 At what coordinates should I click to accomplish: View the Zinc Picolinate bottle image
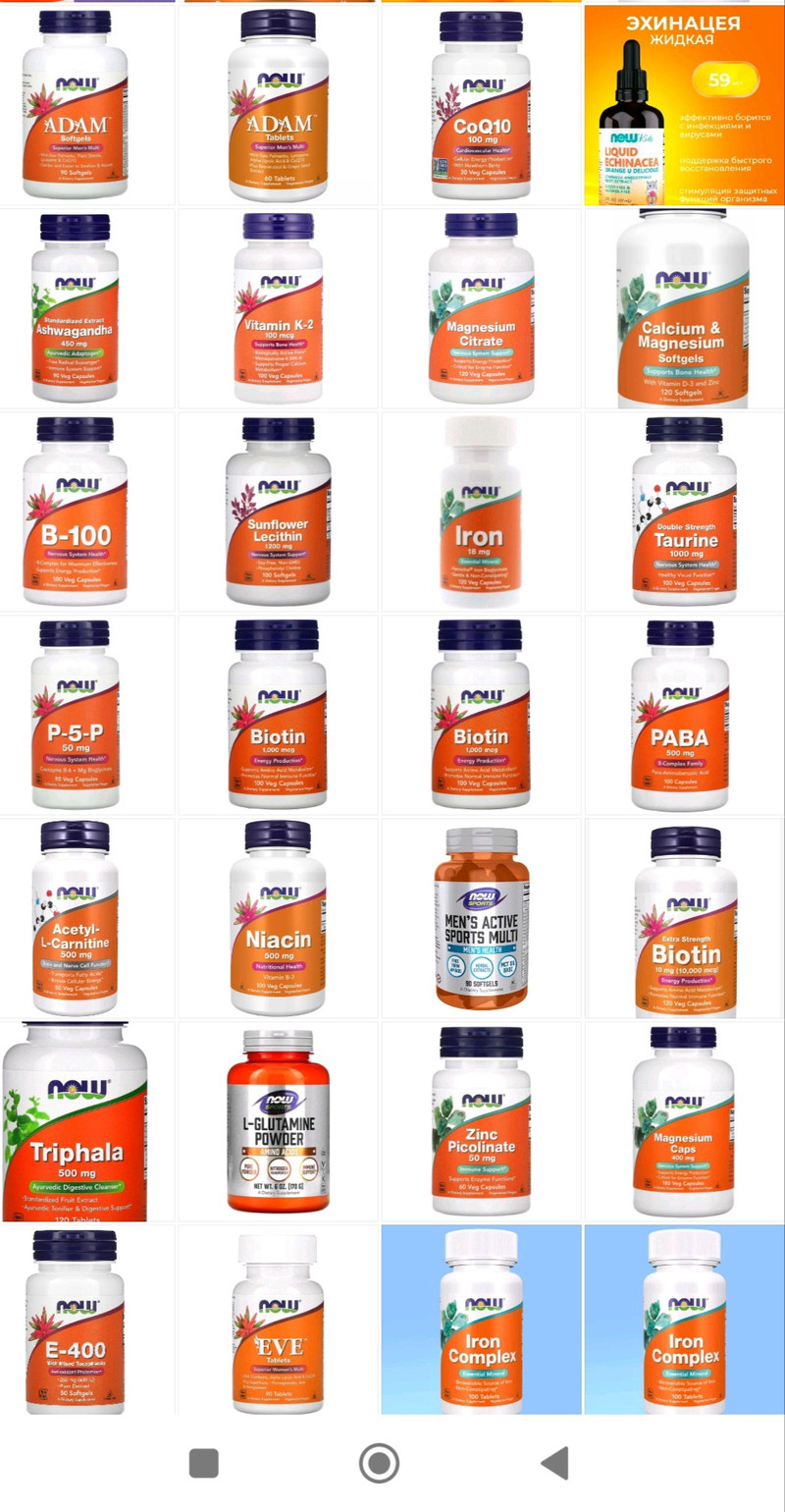481,1121
